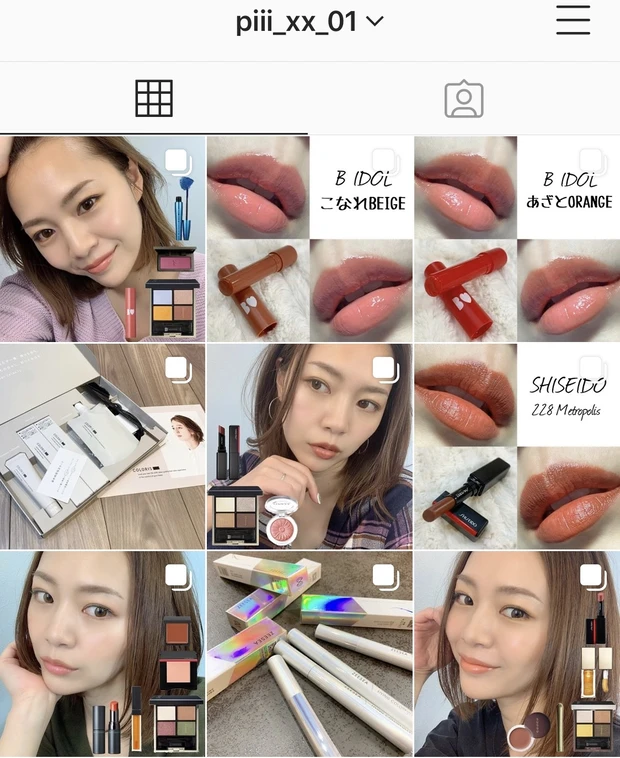Open the holographic mascara boxes post
Viewport: 620px width, 758px height.
tap(309, 653)
